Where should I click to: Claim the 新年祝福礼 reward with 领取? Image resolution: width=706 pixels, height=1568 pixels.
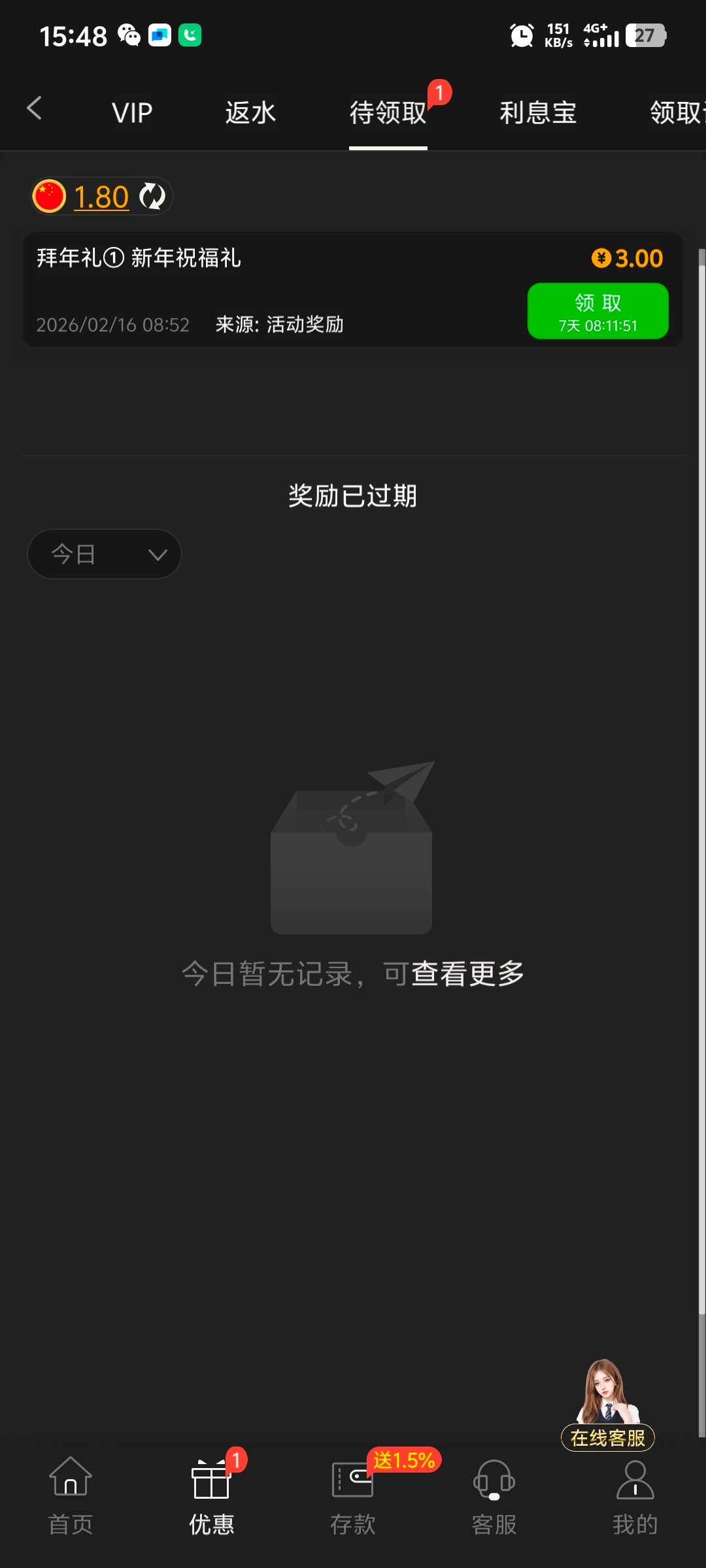pos(597,311)
